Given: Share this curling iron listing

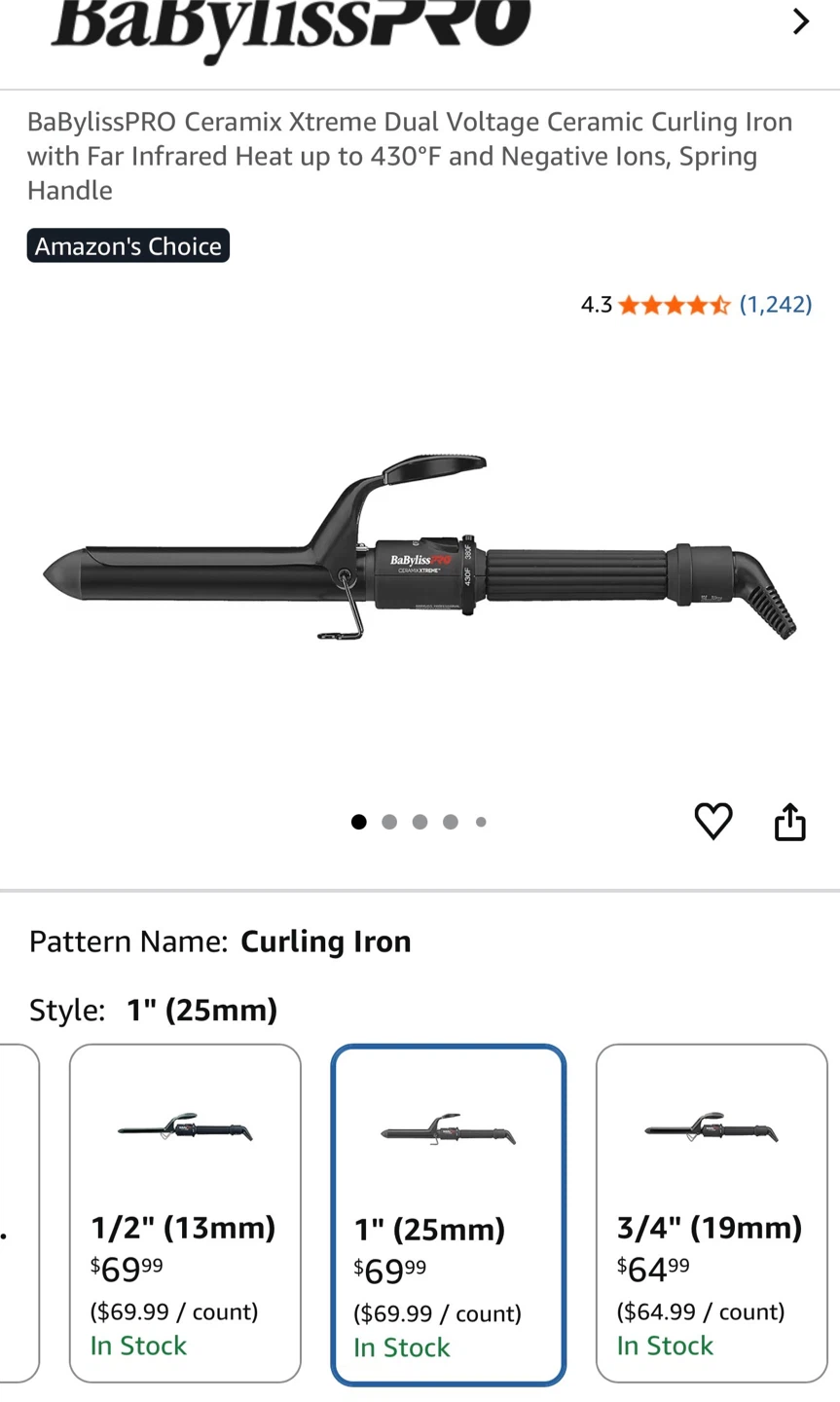Looking at the screenshot, I should coord(789,822).
